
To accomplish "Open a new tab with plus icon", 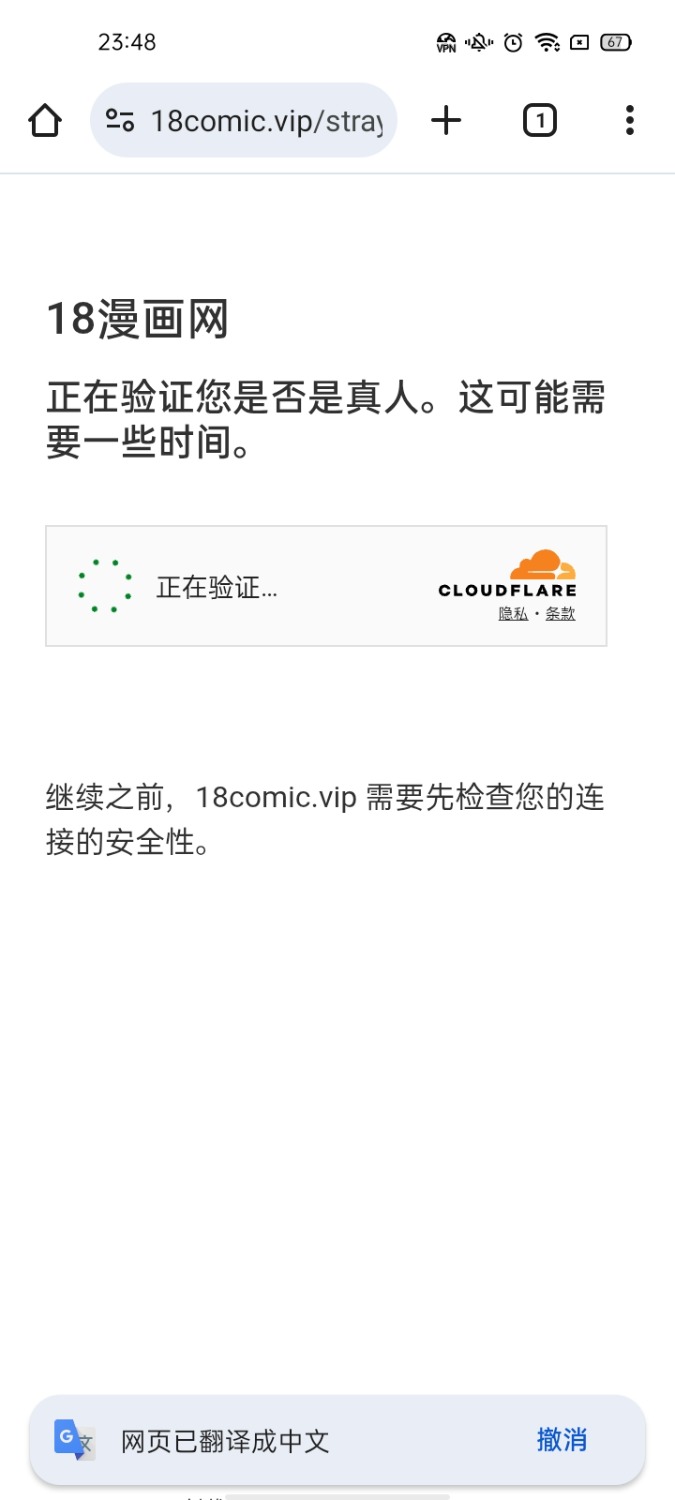I will [446, 121].
